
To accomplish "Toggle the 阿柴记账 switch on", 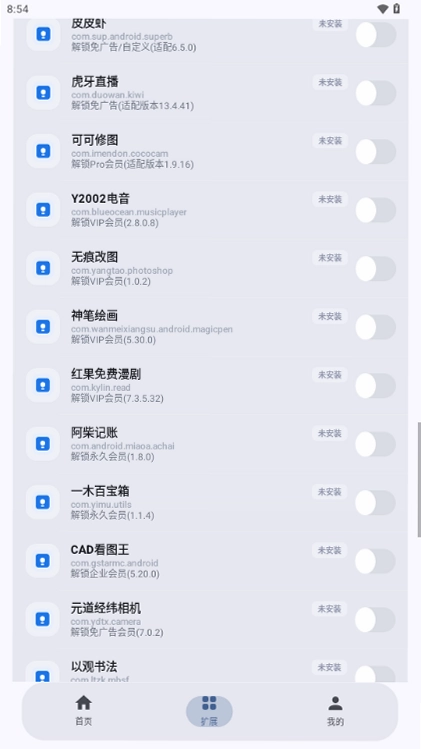I will click(x=376, y=444).
